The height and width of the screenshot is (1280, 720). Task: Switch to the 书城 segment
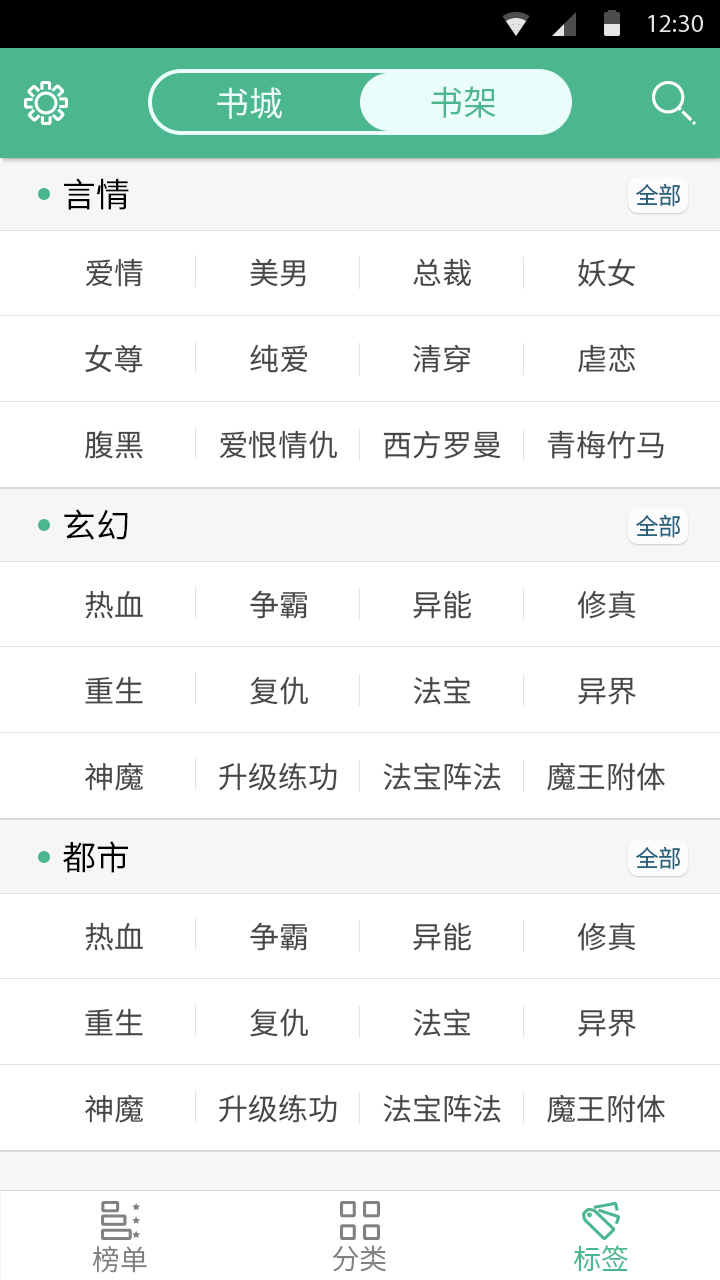[x=250, y=103]
